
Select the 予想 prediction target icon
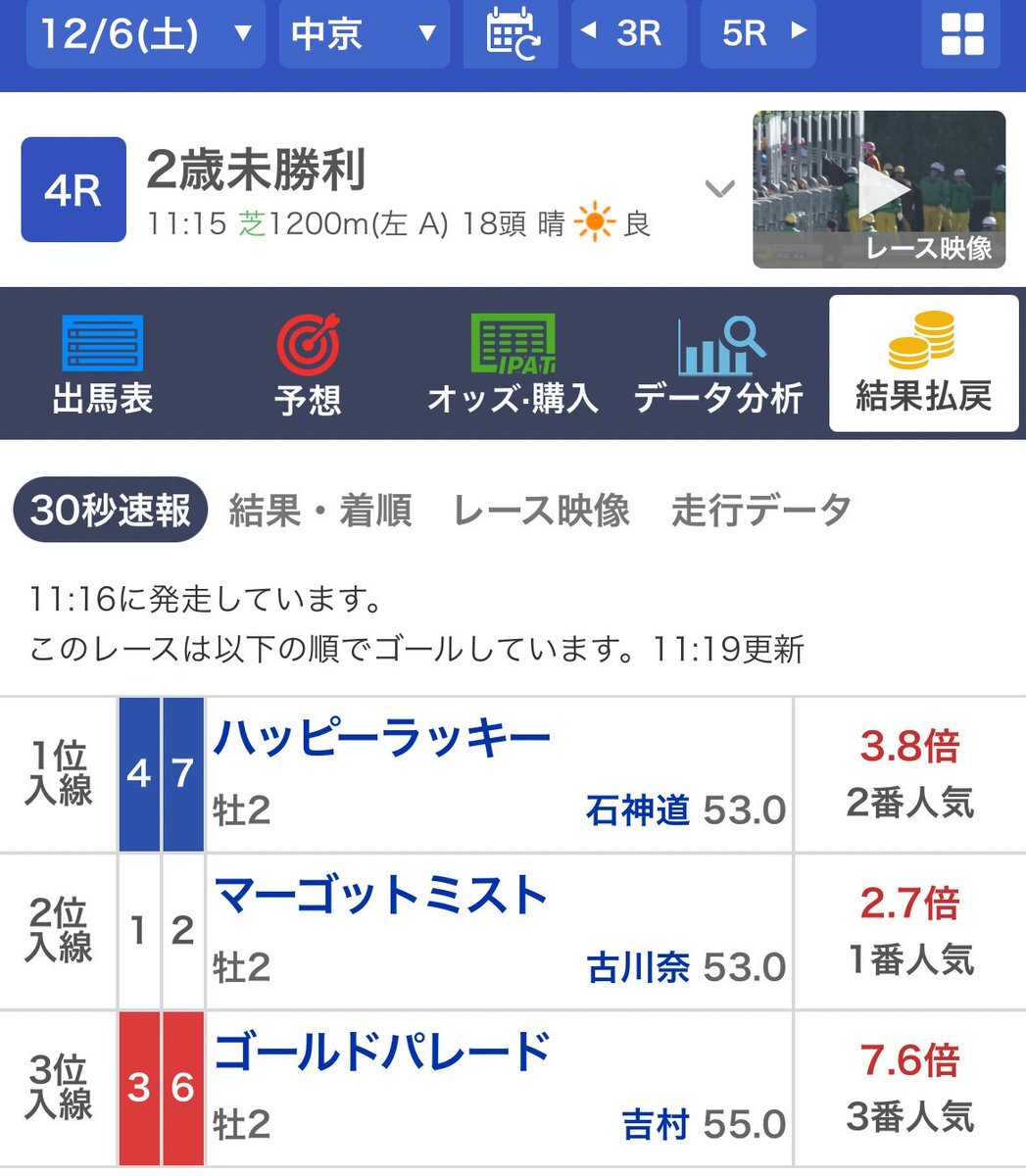point(308,363)
